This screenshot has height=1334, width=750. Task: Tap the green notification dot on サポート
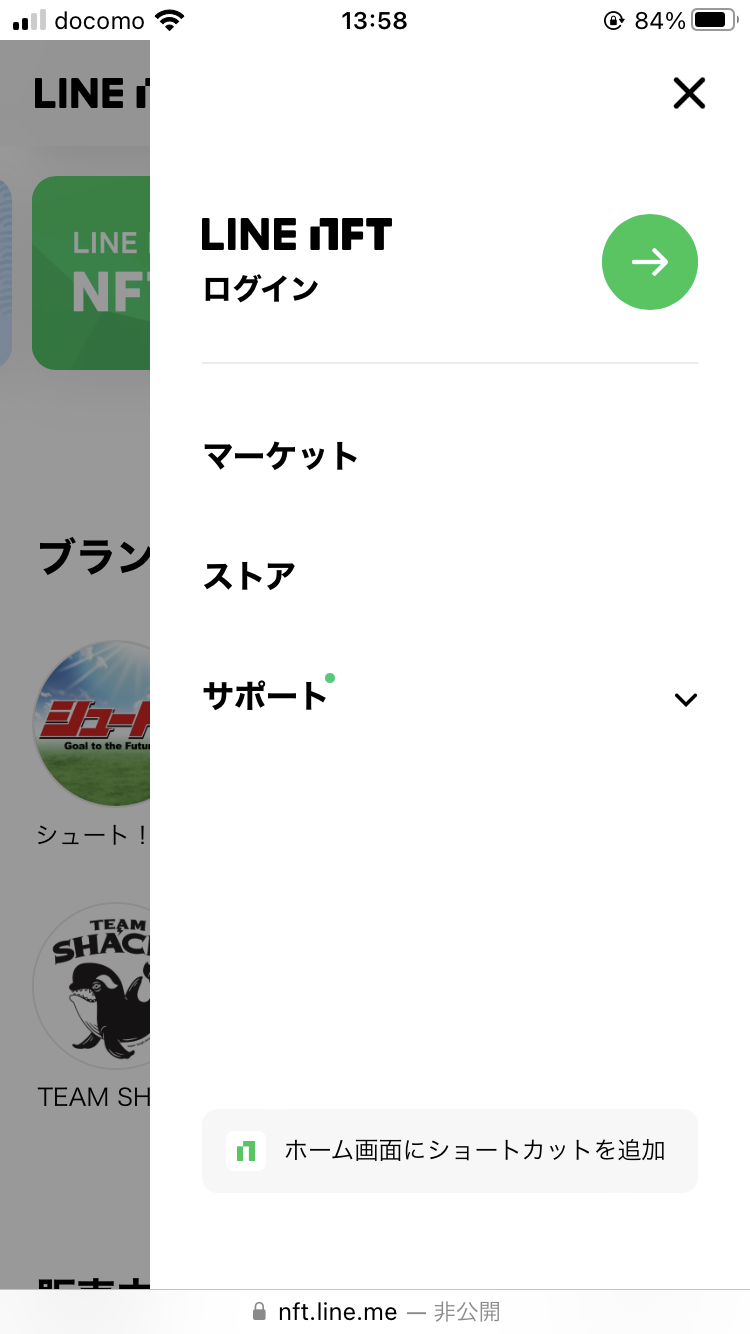coord(330,677)
